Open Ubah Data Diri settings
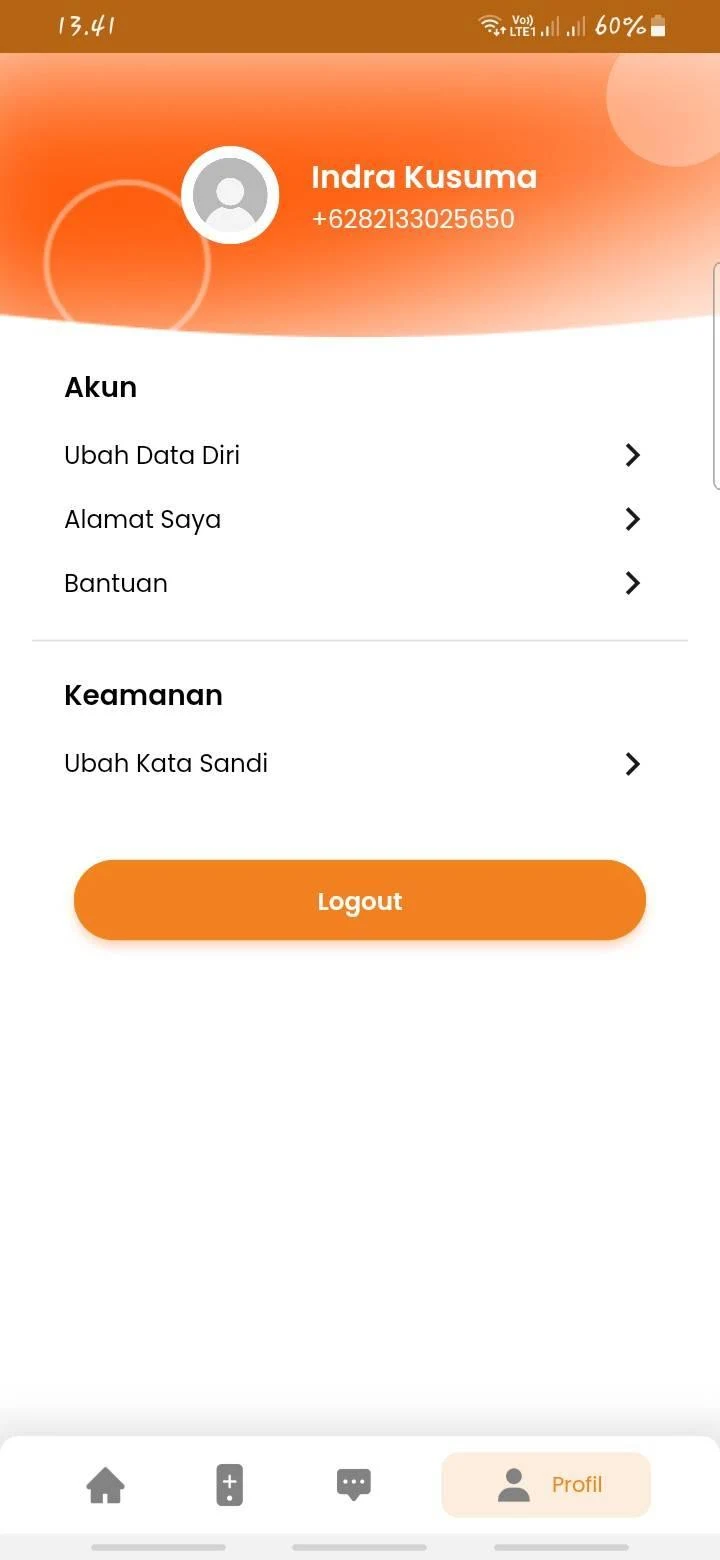 coord(352,455)
